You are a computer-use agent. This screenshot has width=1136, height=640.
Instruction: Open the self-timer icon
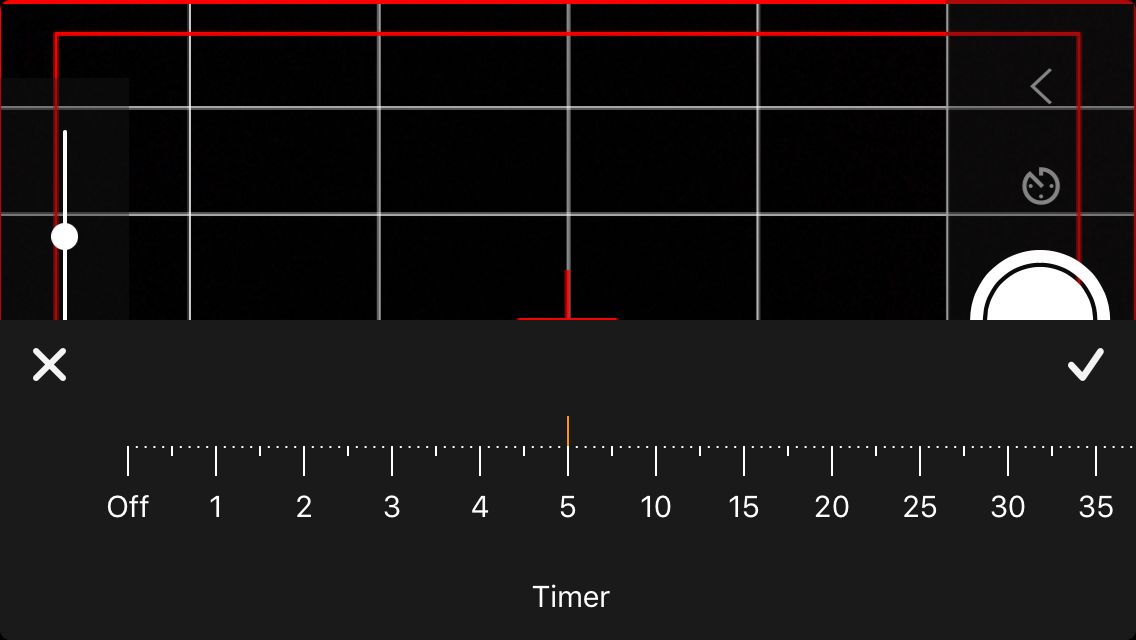click(1041, 187)
